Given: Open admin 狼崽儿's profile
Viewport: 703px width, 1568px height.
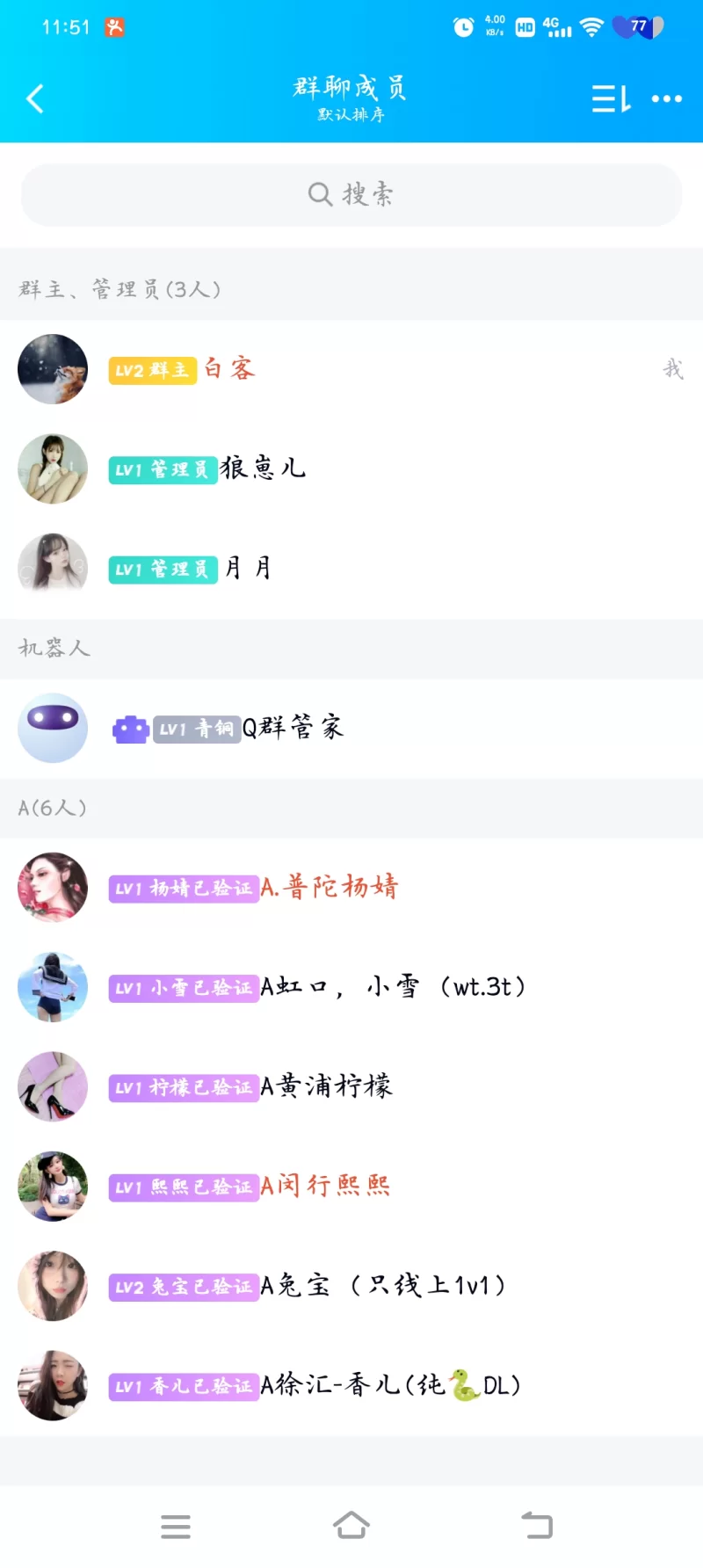Looking at the screenshot, I should tap(351, 468).
